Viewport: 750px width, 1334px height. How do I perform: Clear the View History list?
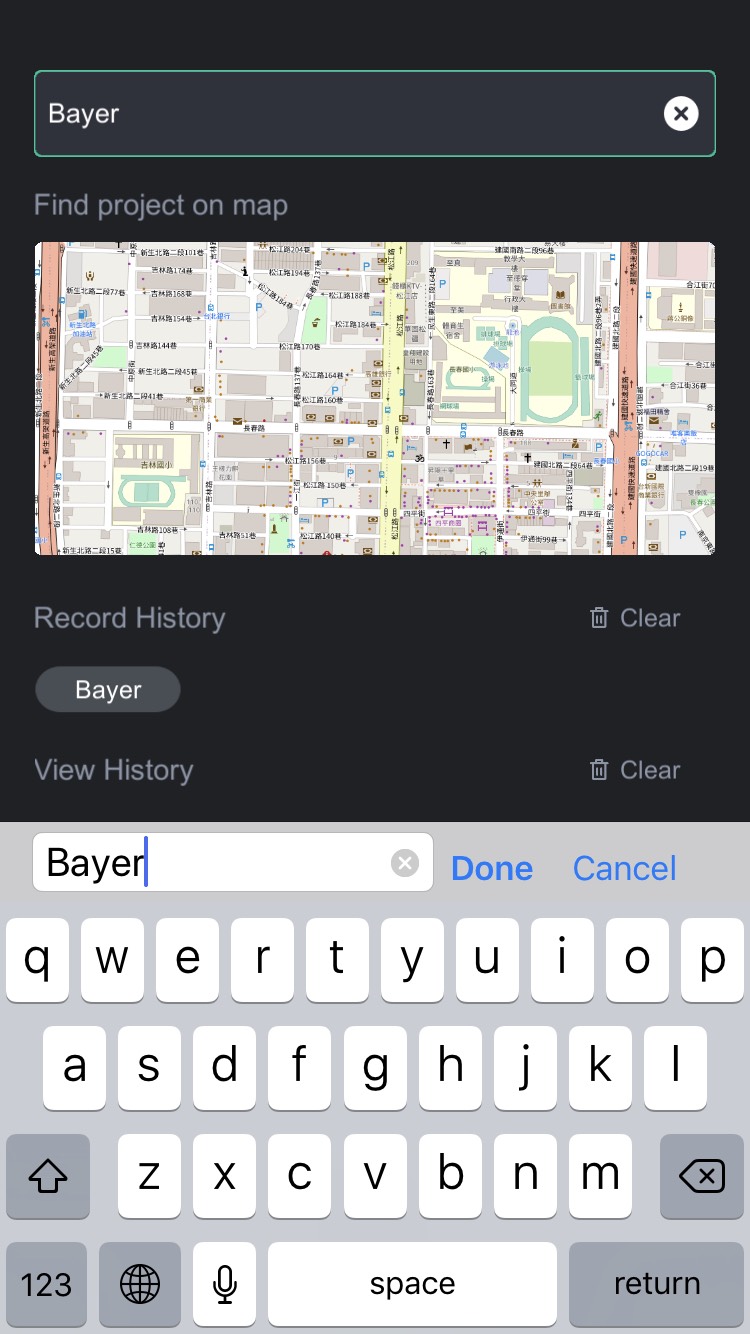coord(636,770)
